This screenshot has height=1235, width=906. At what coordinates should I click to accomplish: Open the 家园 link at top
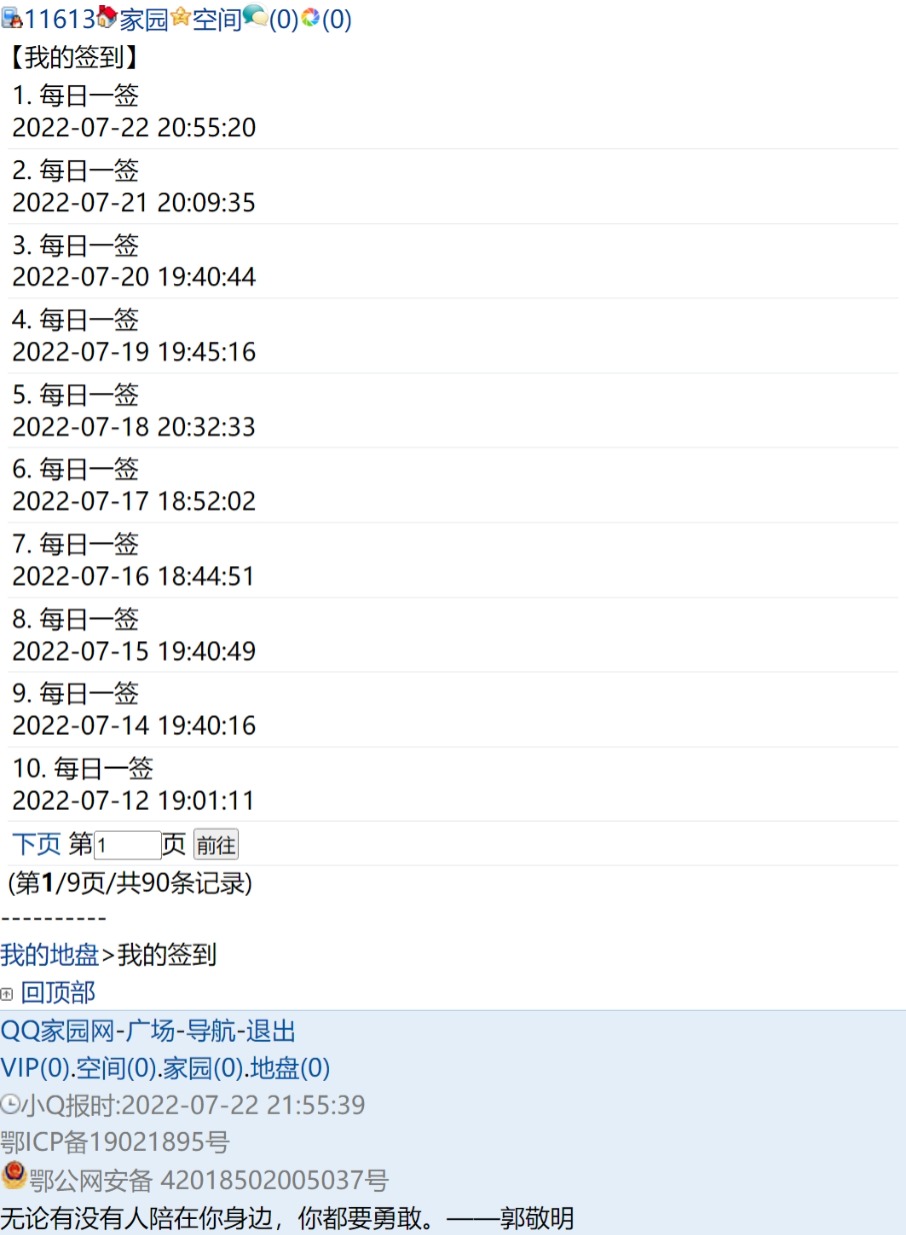144,19
